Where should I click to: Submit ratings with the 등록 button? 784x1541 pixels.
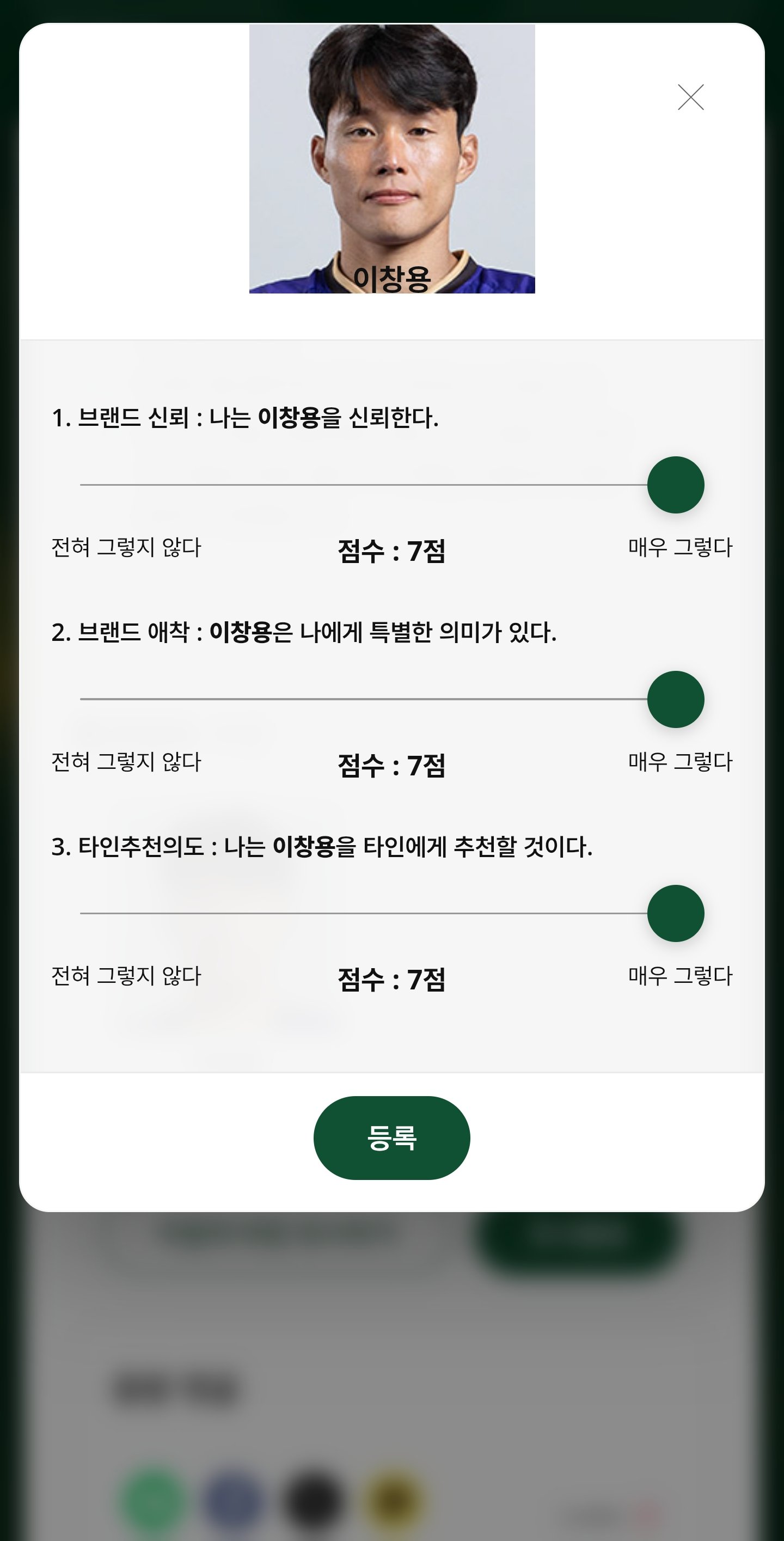391,1138
